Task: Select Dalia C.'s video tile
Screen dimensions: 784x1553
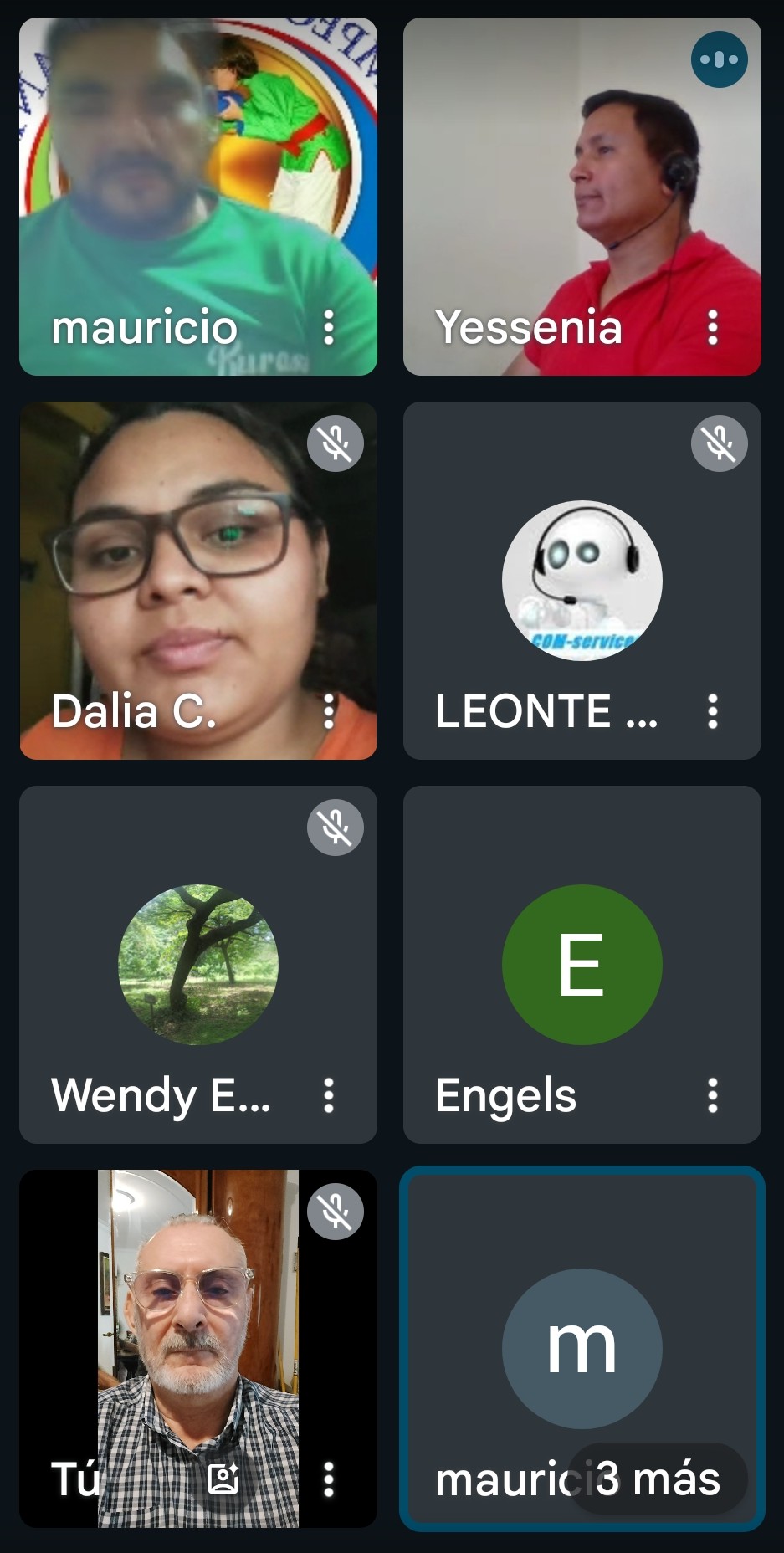Action: coord(198,581)
